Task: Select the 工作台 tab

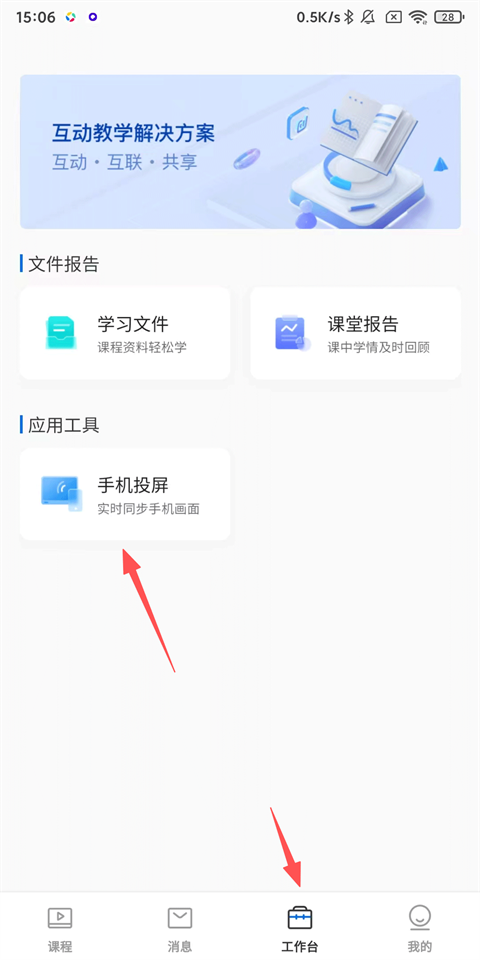Action: point(300,929)
